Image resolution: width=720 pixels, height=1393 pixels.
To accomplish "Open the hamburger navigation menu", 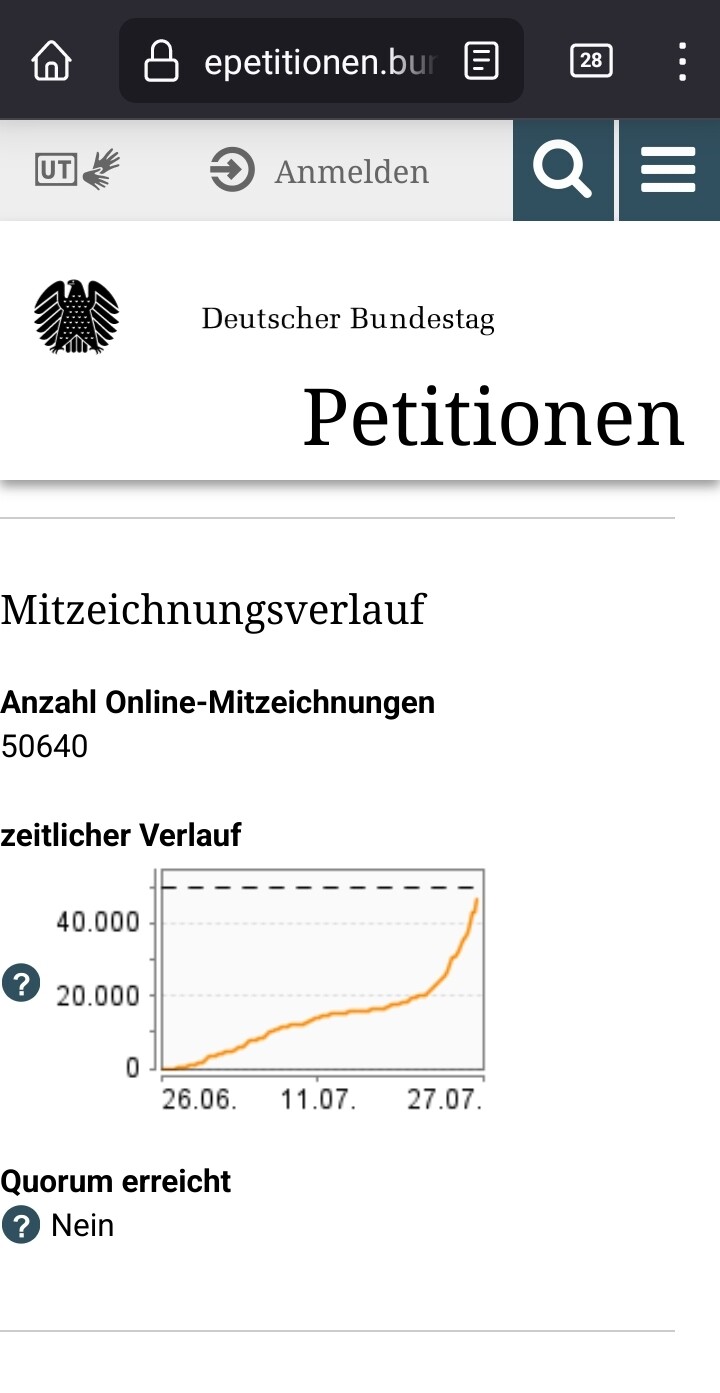I will pyautogui.click(x=669, y=170).
